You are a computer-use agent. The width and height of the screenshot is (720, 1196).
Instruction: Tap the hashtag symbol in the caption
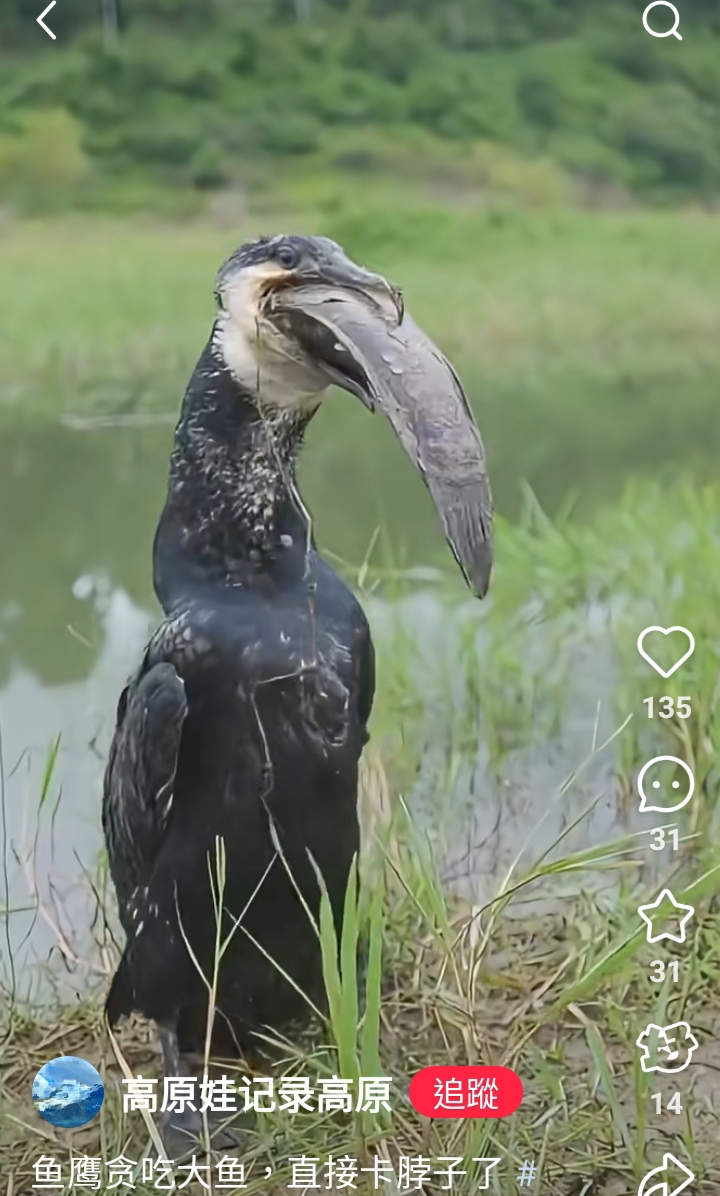coord(527,1171)
